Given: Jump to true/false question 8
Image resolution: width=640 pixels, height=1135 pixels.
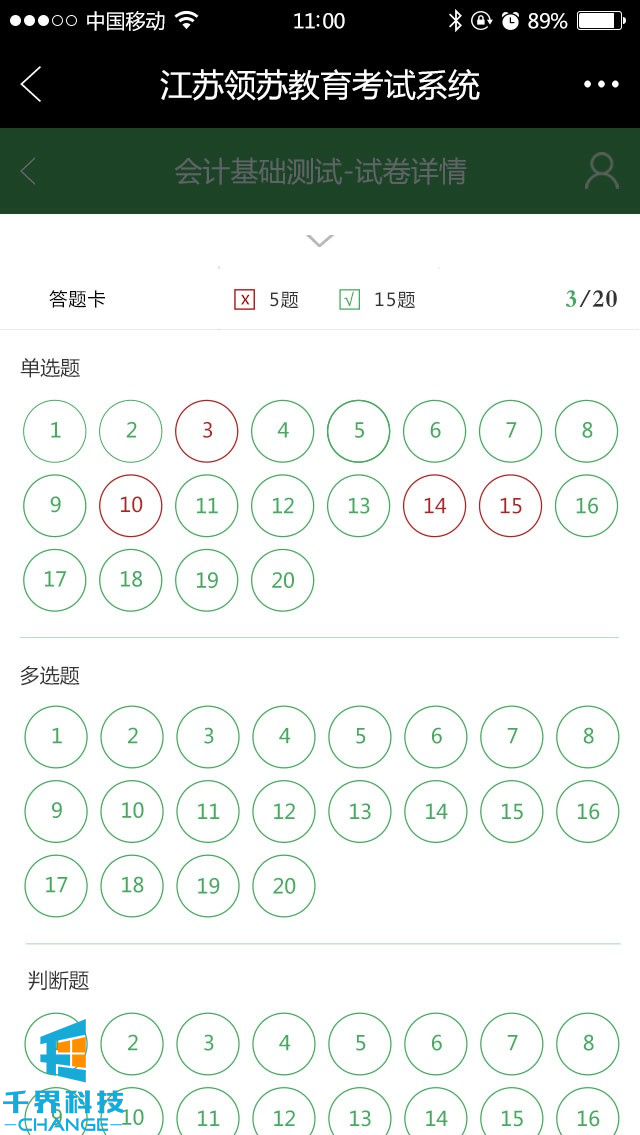Looking at the screenshot, I should pos(588,1044).
